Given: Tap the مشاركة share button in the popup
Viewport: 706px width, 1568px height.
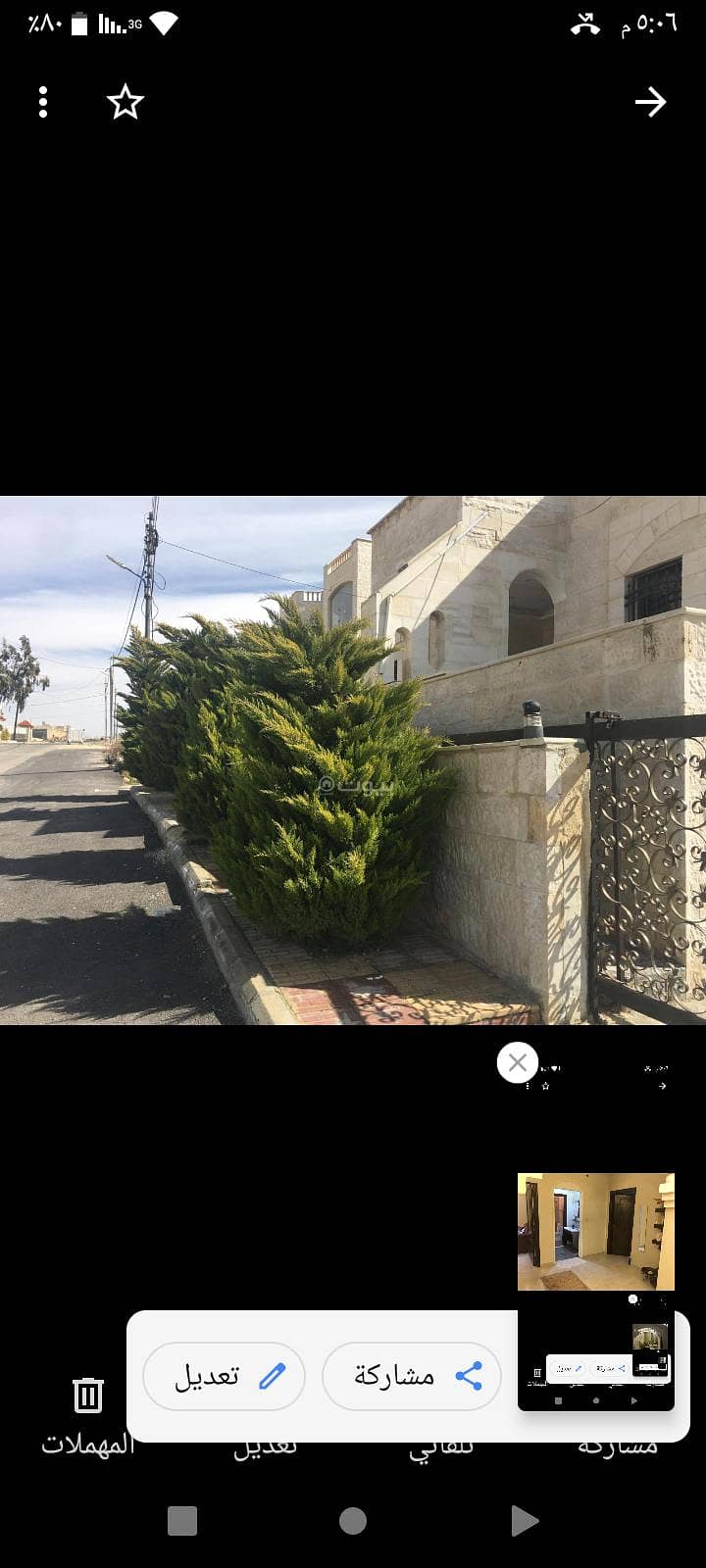Looking at the screenshot, I should [x=412, y=1376].
